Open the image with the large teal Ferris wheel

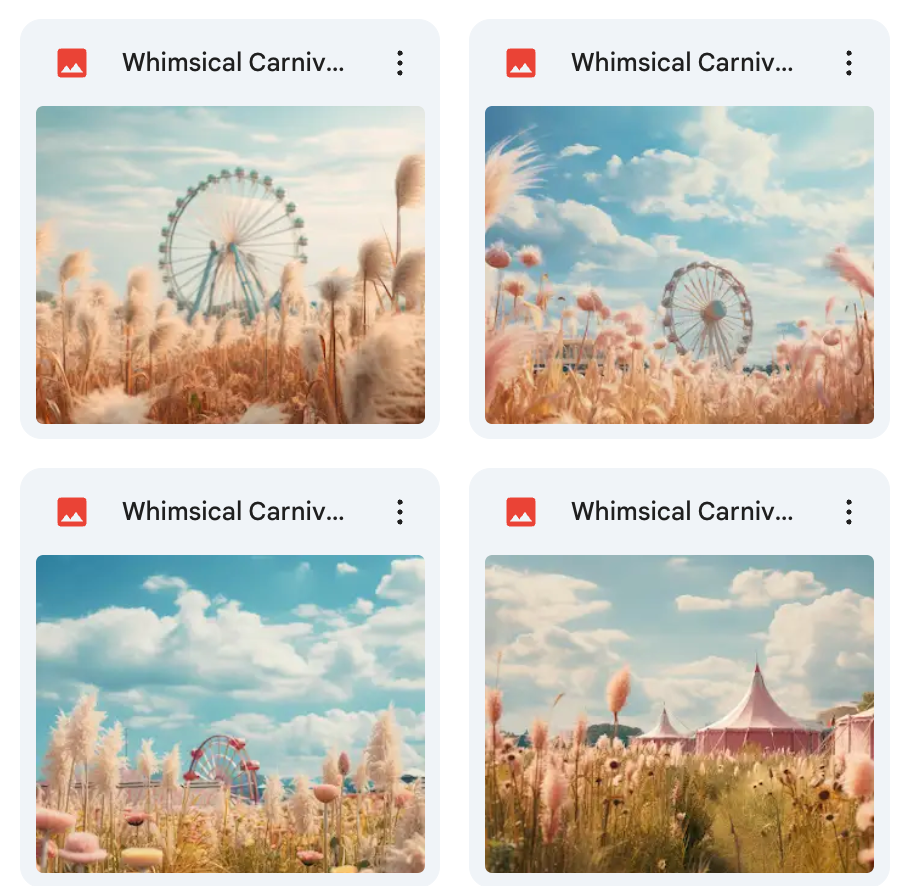[230, 264]
